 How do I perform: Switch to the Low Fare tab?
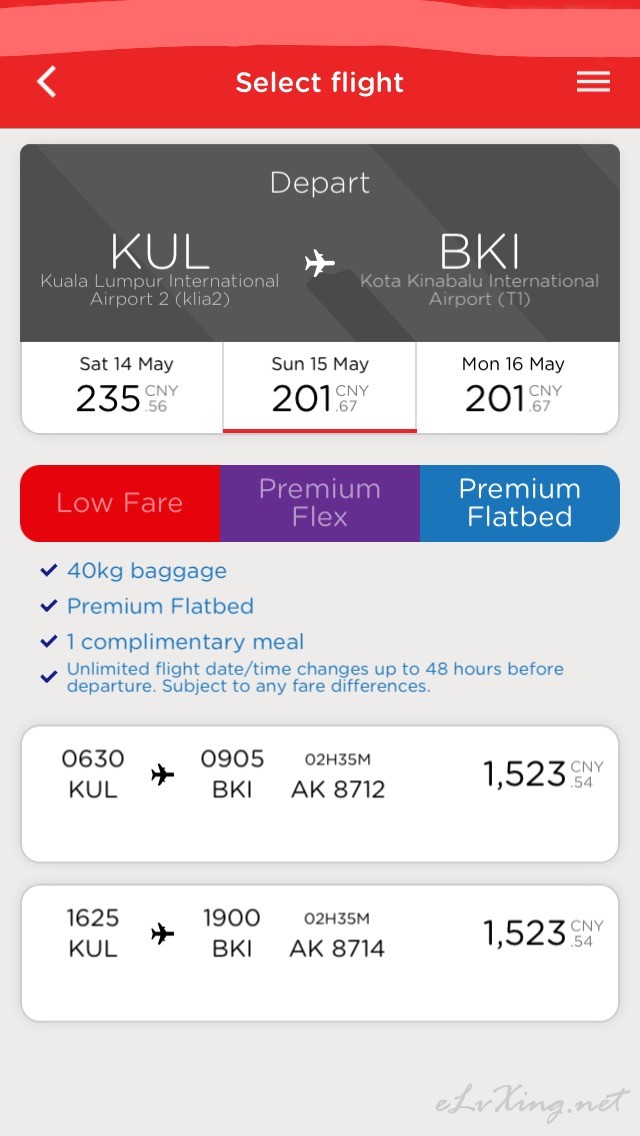coord(120,504)
